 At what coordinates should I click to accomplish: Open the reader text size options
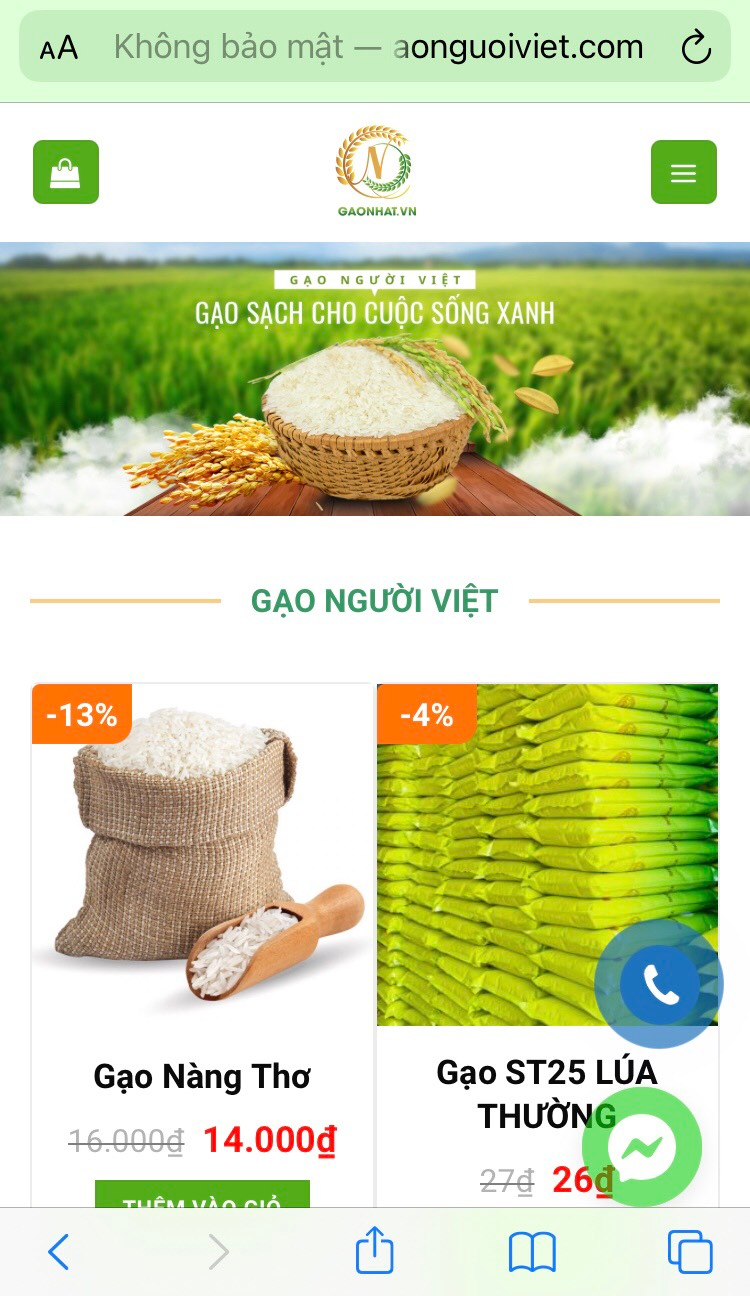point(59,47)
